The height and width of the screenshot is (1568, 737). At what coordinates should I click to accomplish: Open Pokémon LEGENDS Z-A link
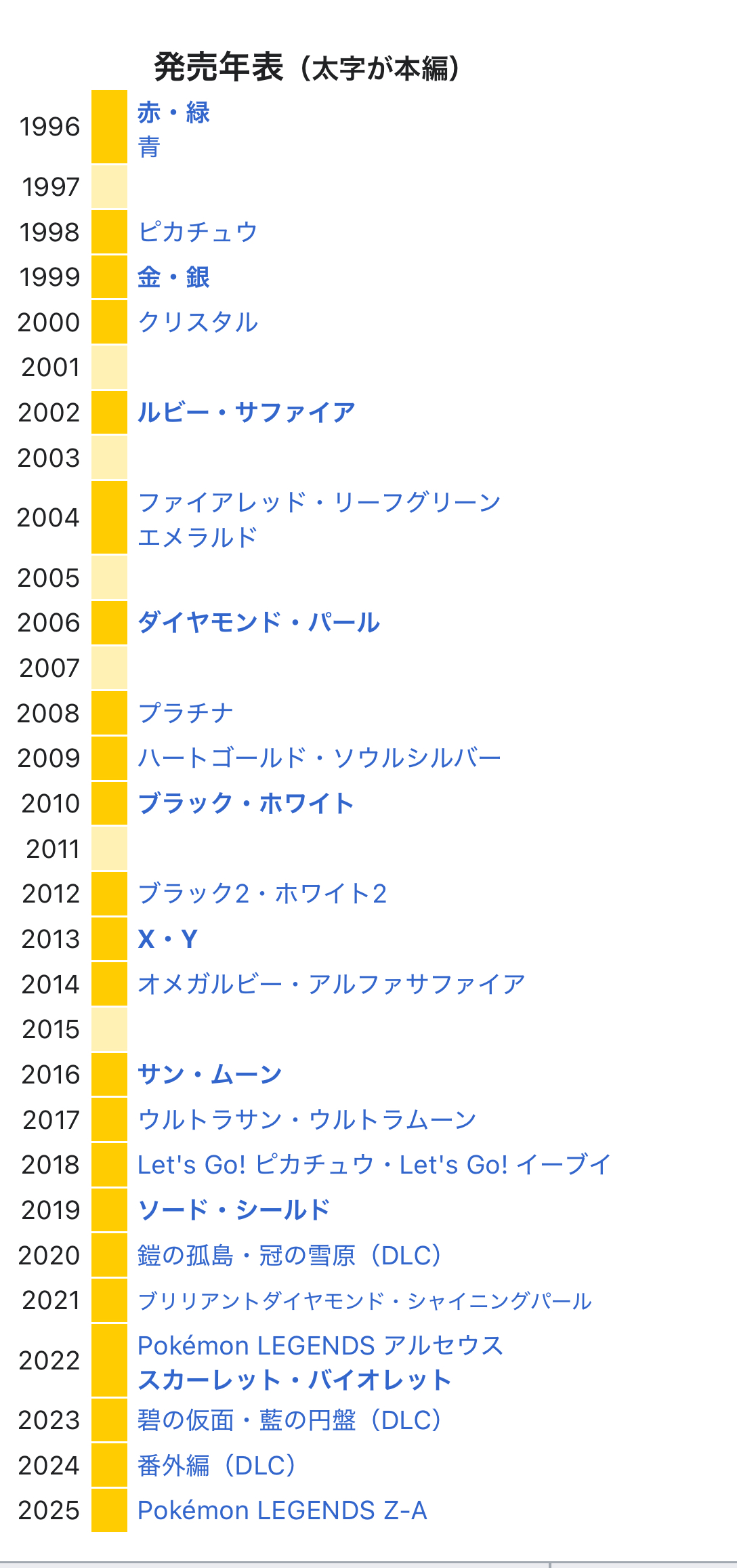[282, 1510]
